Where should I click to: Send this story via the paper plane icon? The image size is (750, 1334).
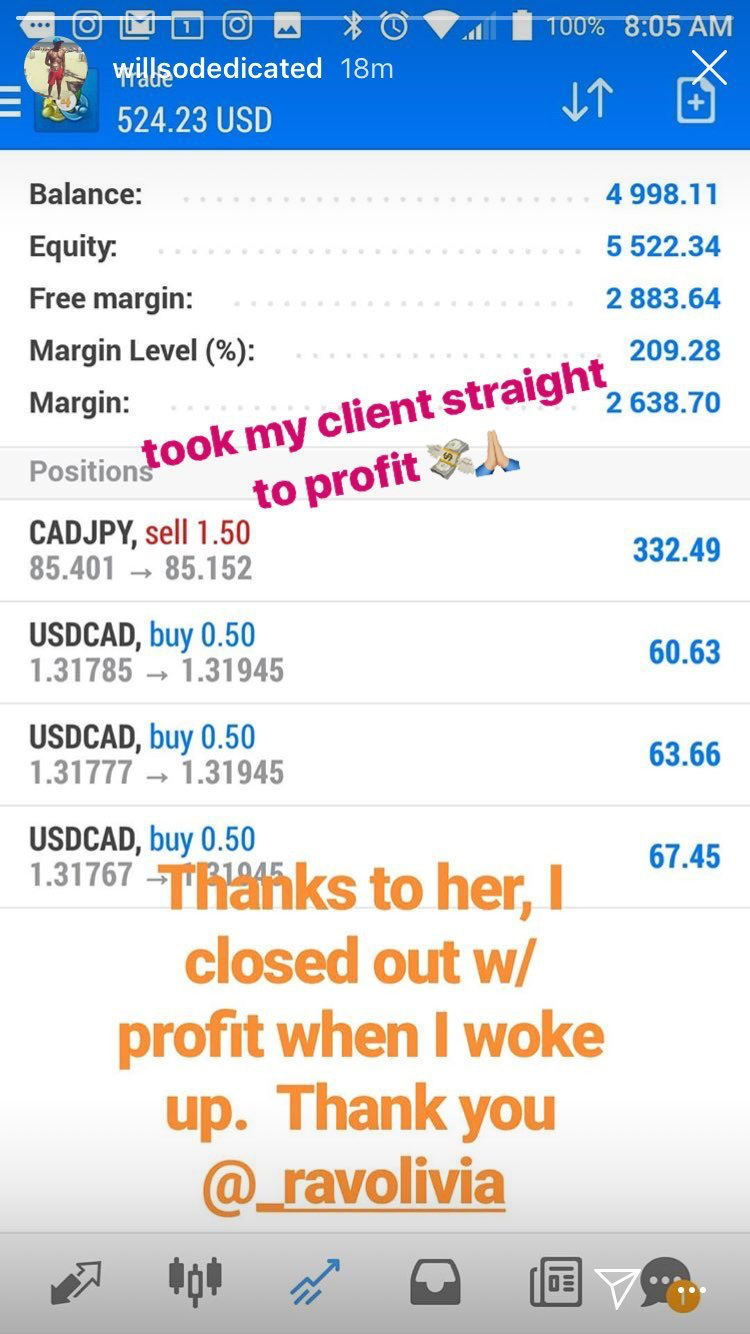616,1287
